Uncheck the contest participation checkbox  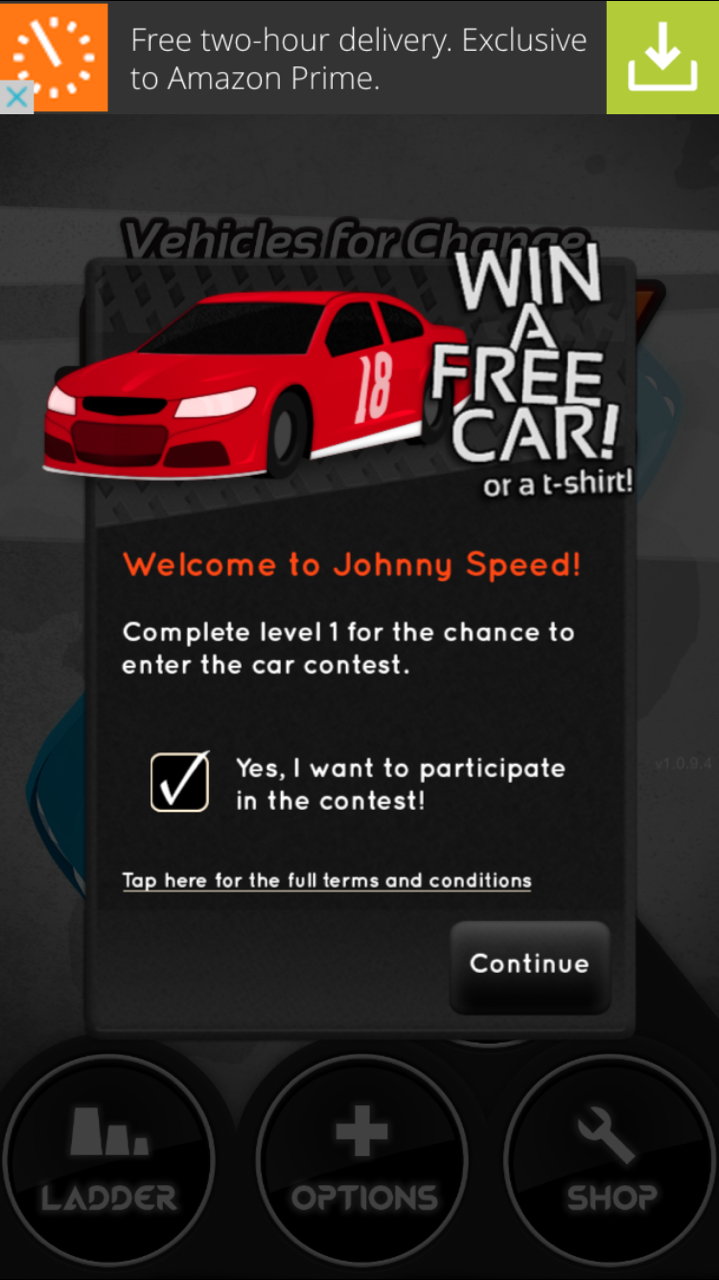[180, 781]
